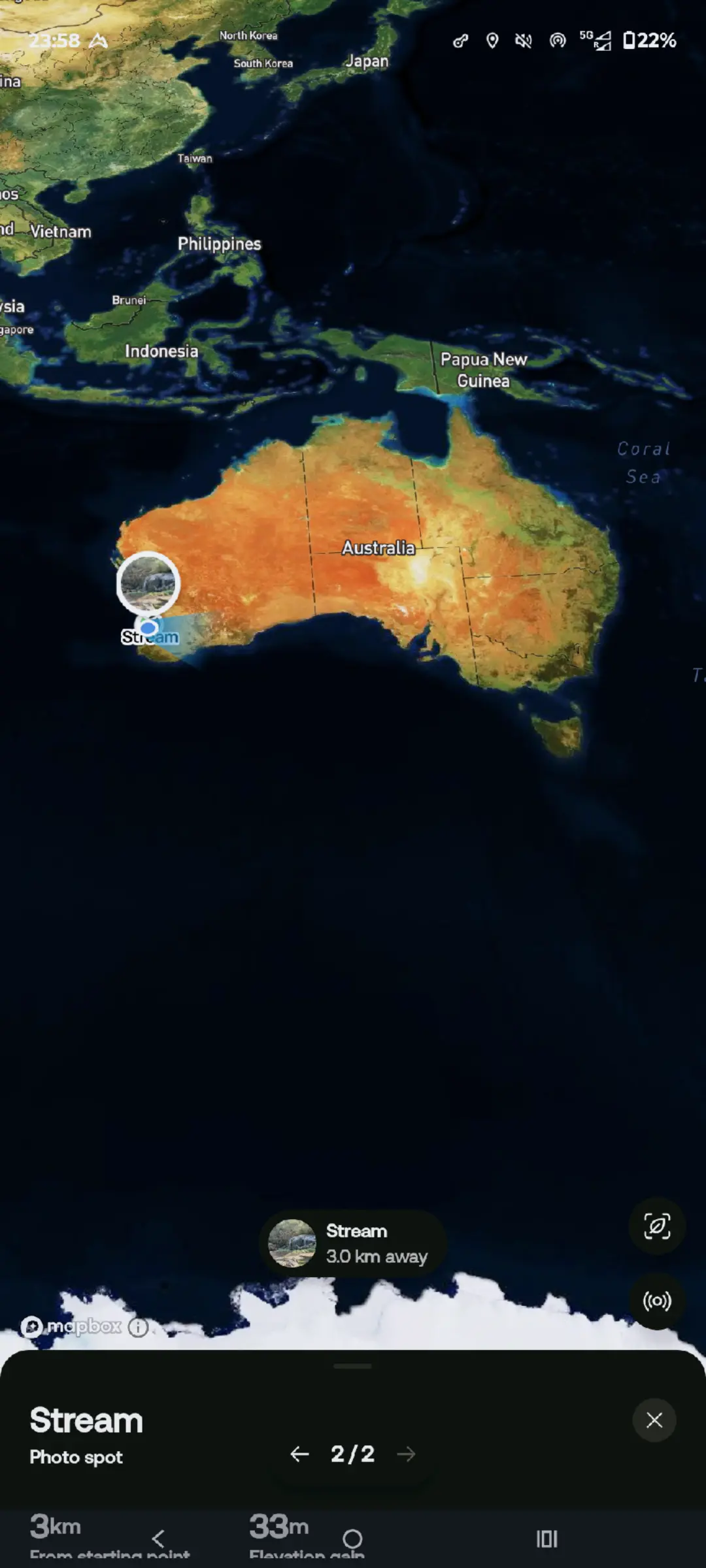Tap the live location signal button
The height and width of the screenshot is (1568, 706).
point(656,1301)
